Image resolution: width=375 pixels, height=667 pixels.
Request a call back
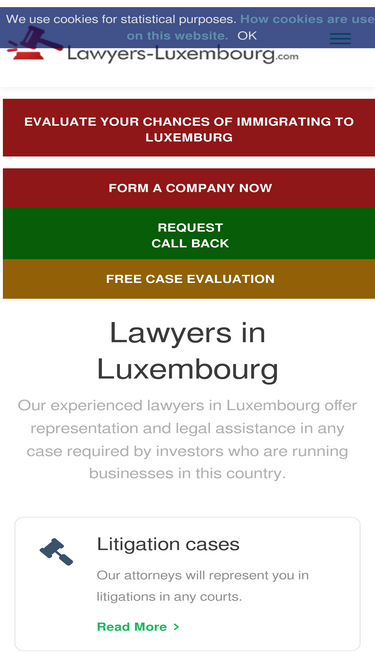(189, 234)
